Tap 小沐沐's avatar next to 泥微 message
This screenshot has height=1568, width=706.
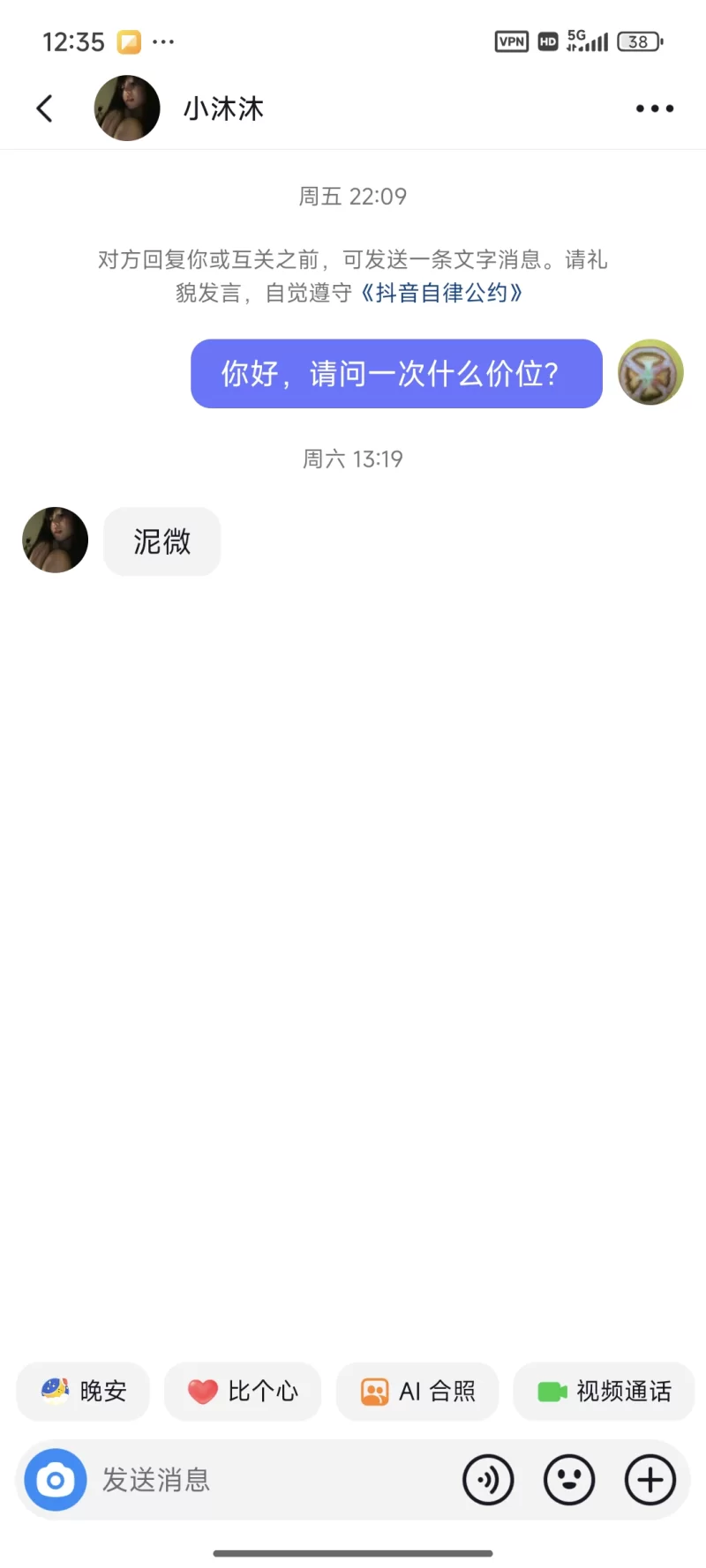click(54, 540)
